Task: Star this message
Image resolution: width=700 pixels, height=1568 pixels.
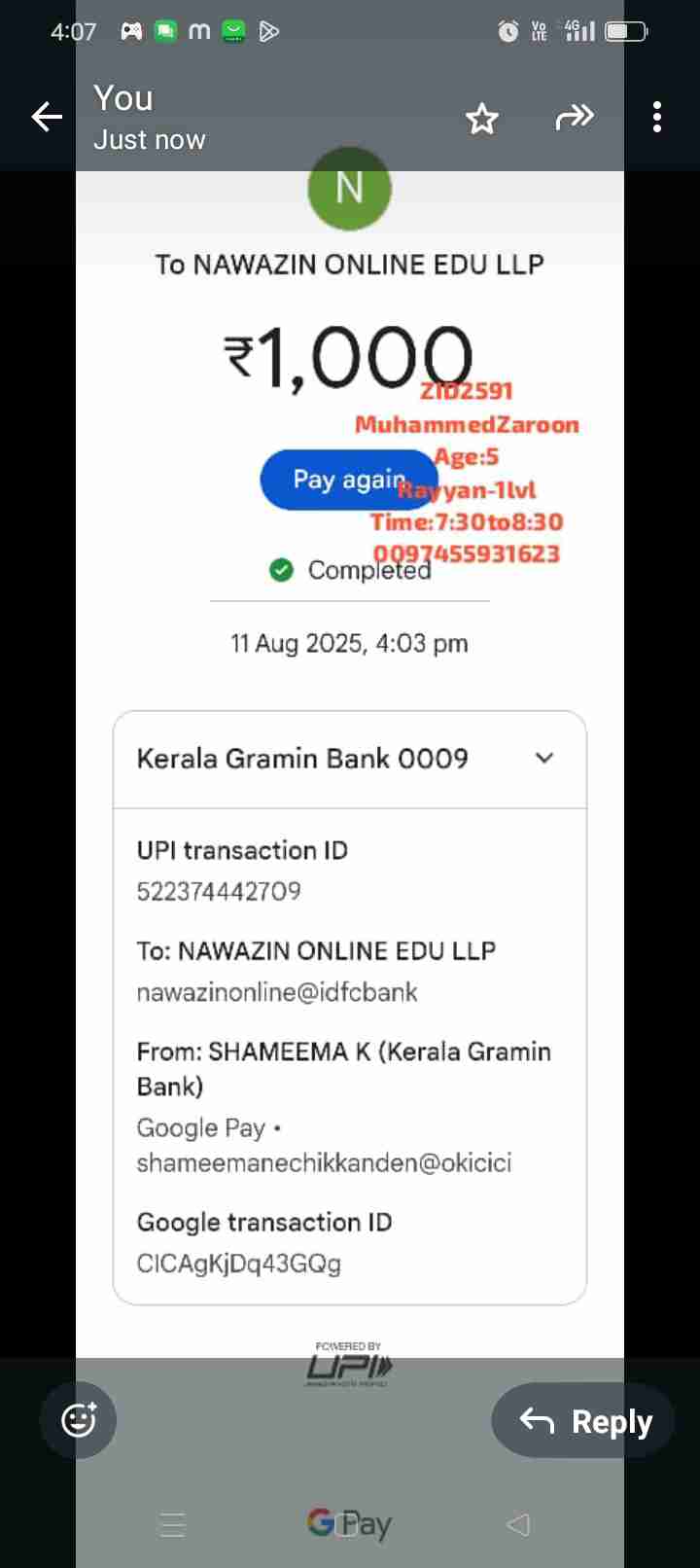Action: (x=481, y=119)
